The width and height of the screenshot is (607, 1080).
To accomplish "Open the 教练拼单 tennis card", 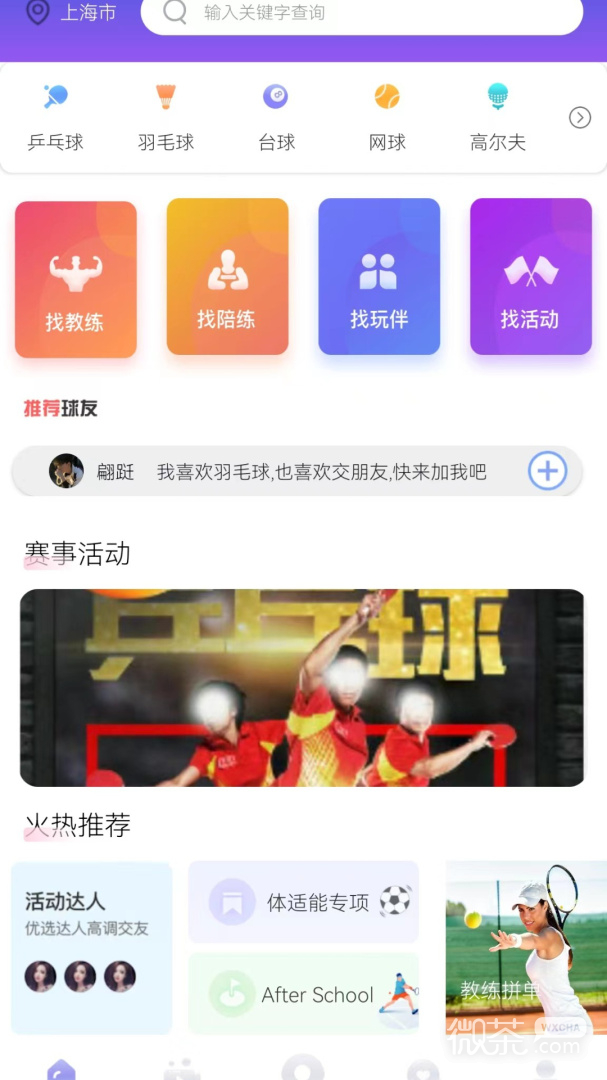I will click(x=526, y=948).
